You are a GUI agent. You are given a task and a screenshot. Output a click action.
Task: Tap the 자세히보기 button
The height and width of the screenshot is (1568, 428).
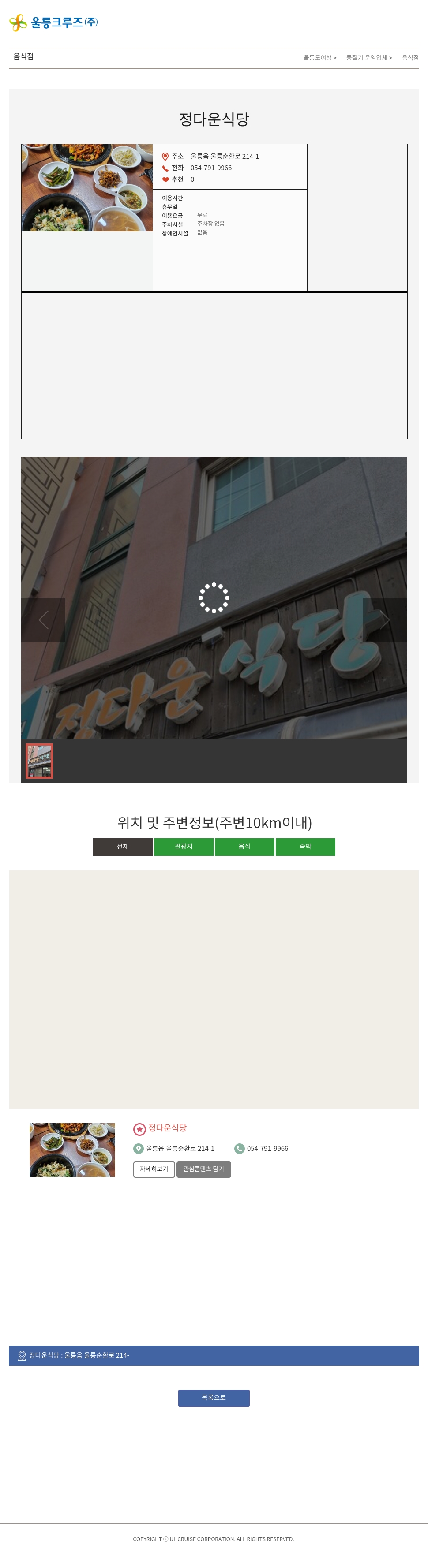pyautogui.click(x=154, y=1169)
